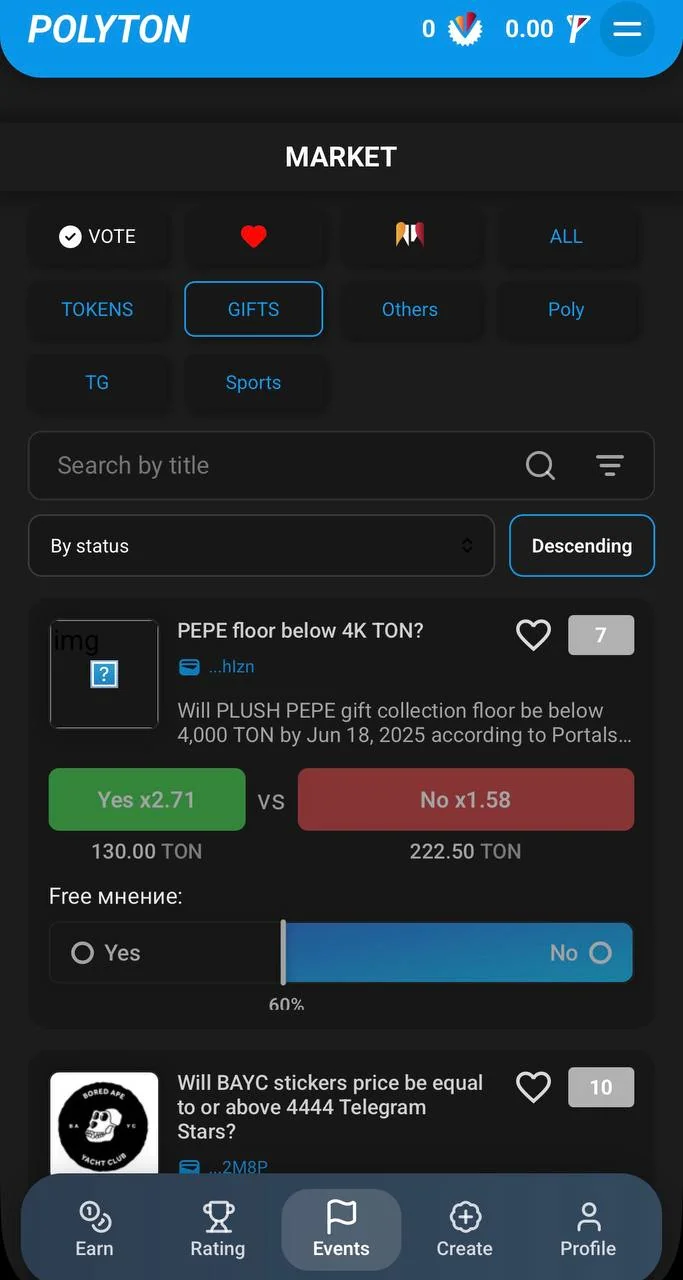Select Yes in the free opinion
Image resolution: width=683 pixels, height=1280 pixels.
point(106,953)
